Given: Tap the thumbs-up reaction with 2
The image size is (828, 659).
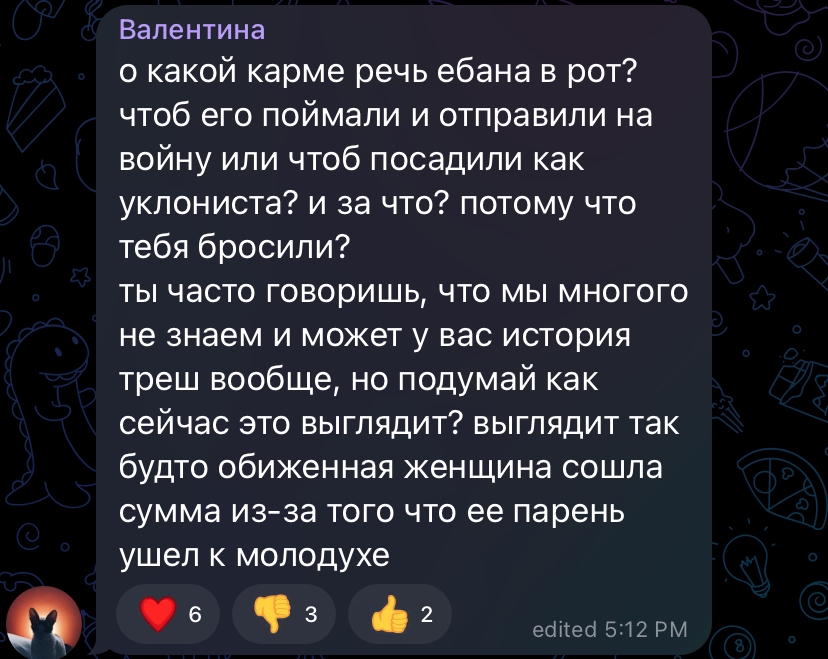Looking at the screenshot, I should [x=400, y=615].
